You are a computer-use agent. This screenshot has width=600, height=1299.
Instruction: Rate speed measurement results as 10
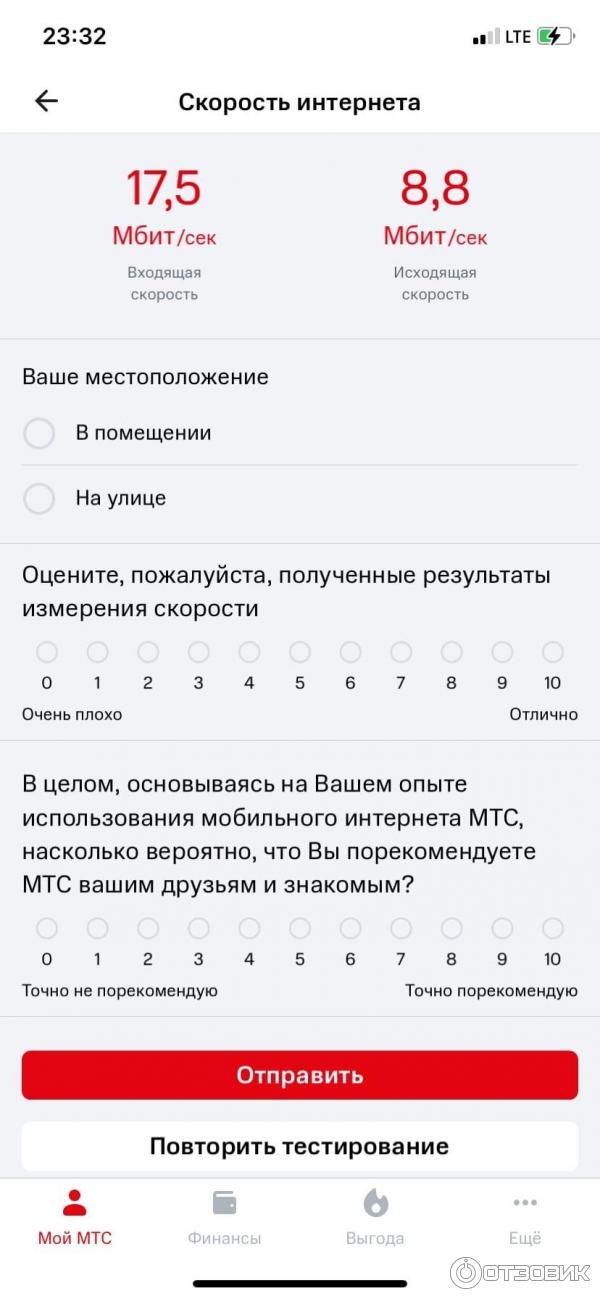pyautogui.click(x=552, y=653)
